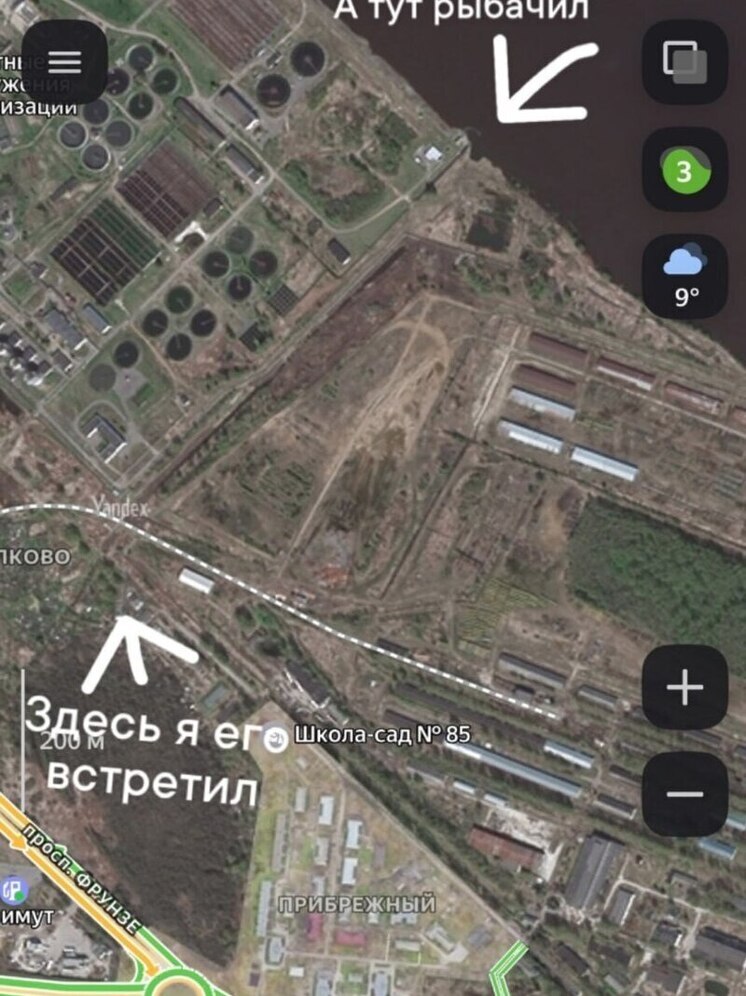Zoom out of the map
Image resolution: width=746 pixels, height=996 pixels.
(684, 794)
